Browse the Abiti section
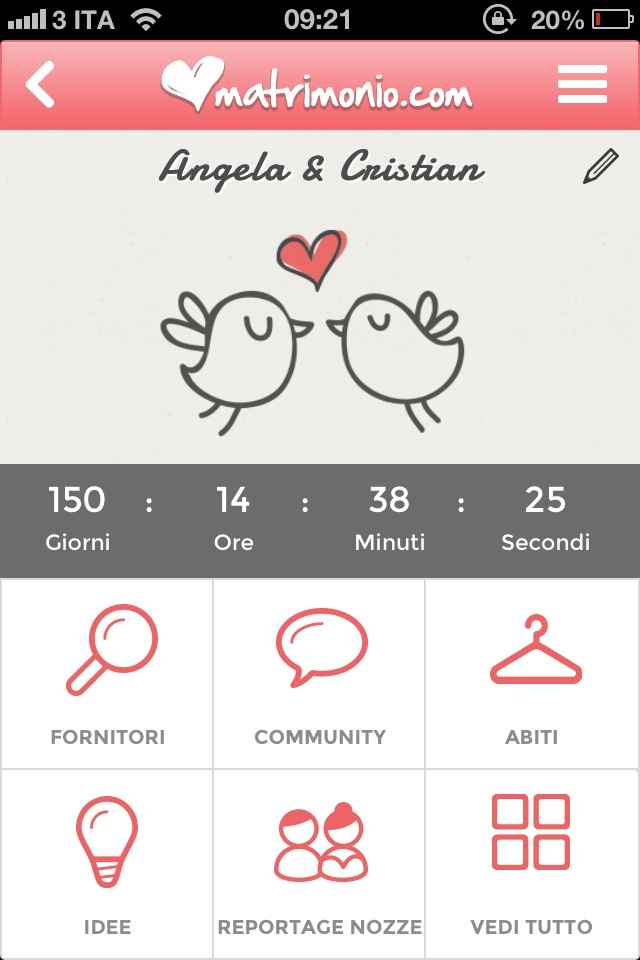The height and width of the screenshot is (960, 640). (x=532, y=675)
